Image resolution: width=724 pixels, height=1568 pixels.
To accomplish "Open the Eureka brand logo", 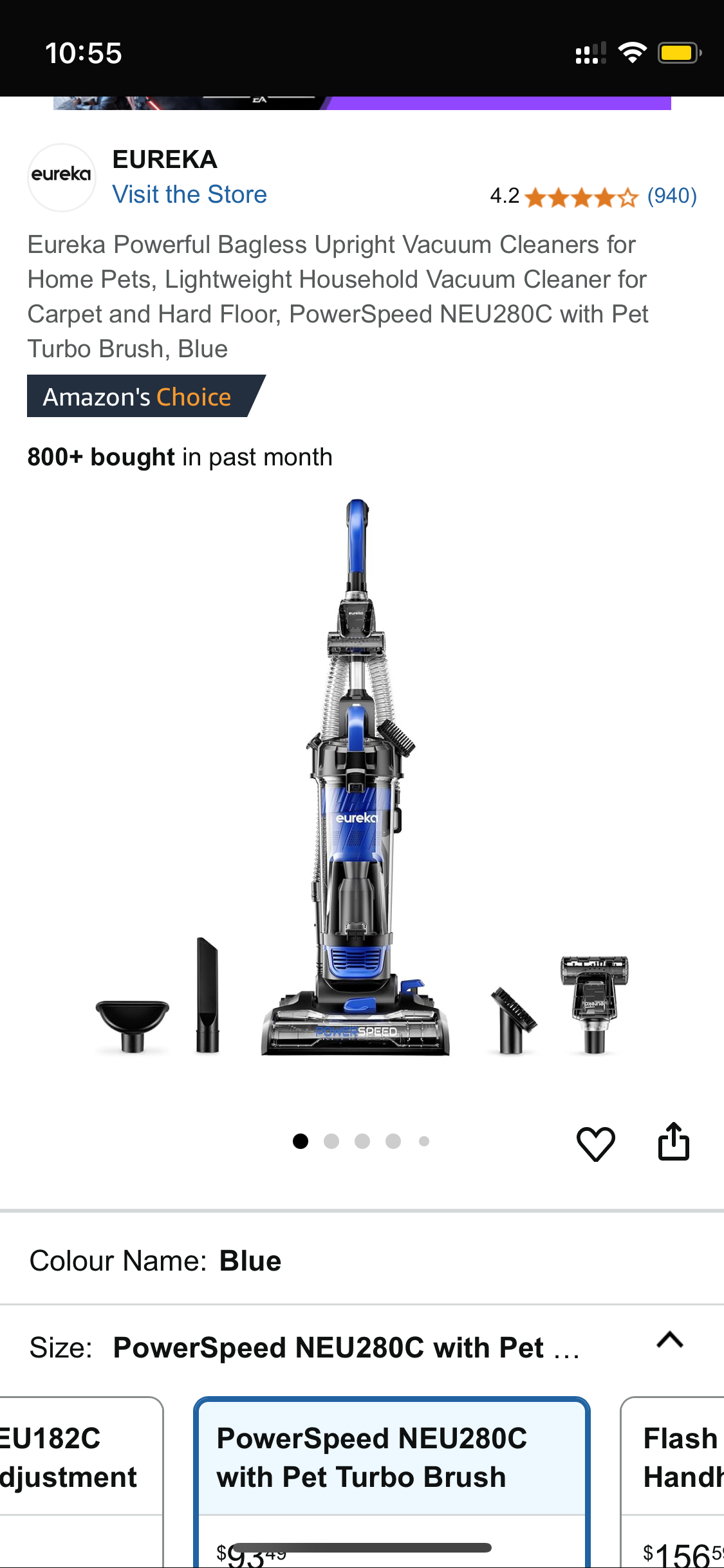I will tap(62, 177).
